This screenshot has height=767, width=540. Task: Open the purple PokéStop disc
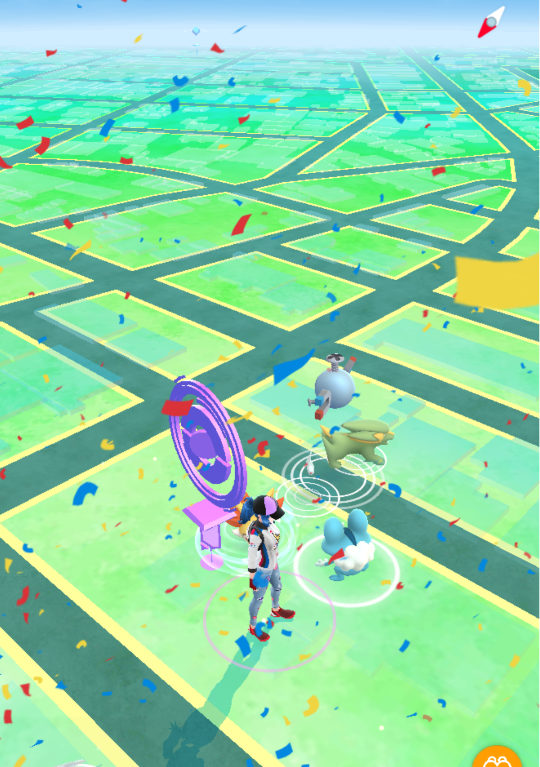207,444
